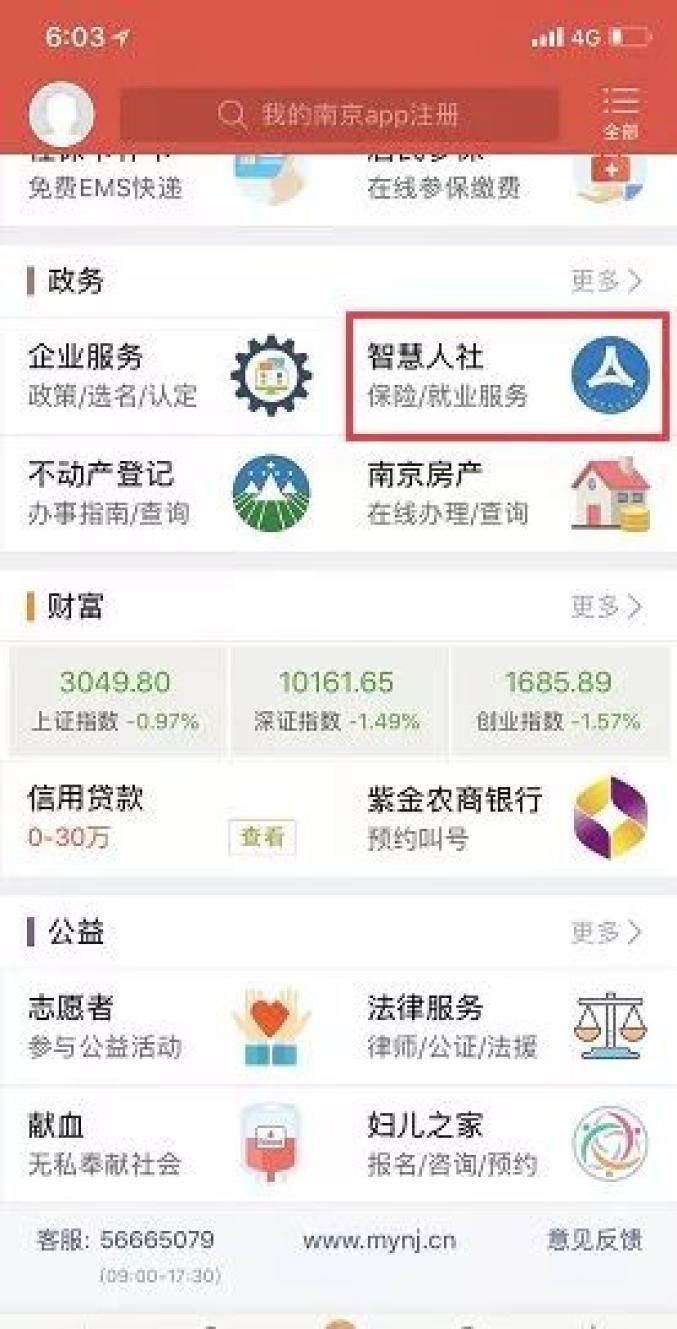View 深证指数 index card

pyautogui.click(x=337, y=700)
